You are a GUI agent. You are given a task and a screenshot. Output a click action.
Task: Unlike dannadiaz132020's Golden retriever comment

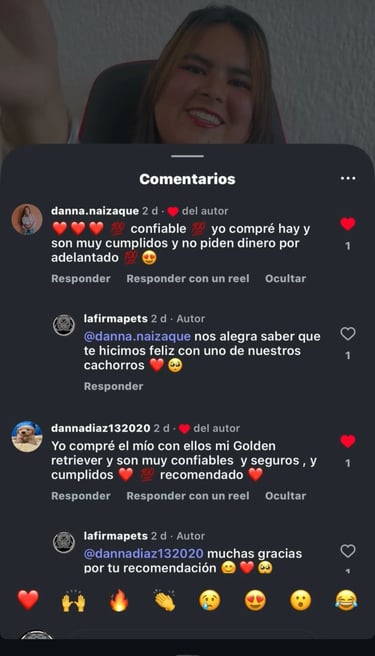click(348, 441)
